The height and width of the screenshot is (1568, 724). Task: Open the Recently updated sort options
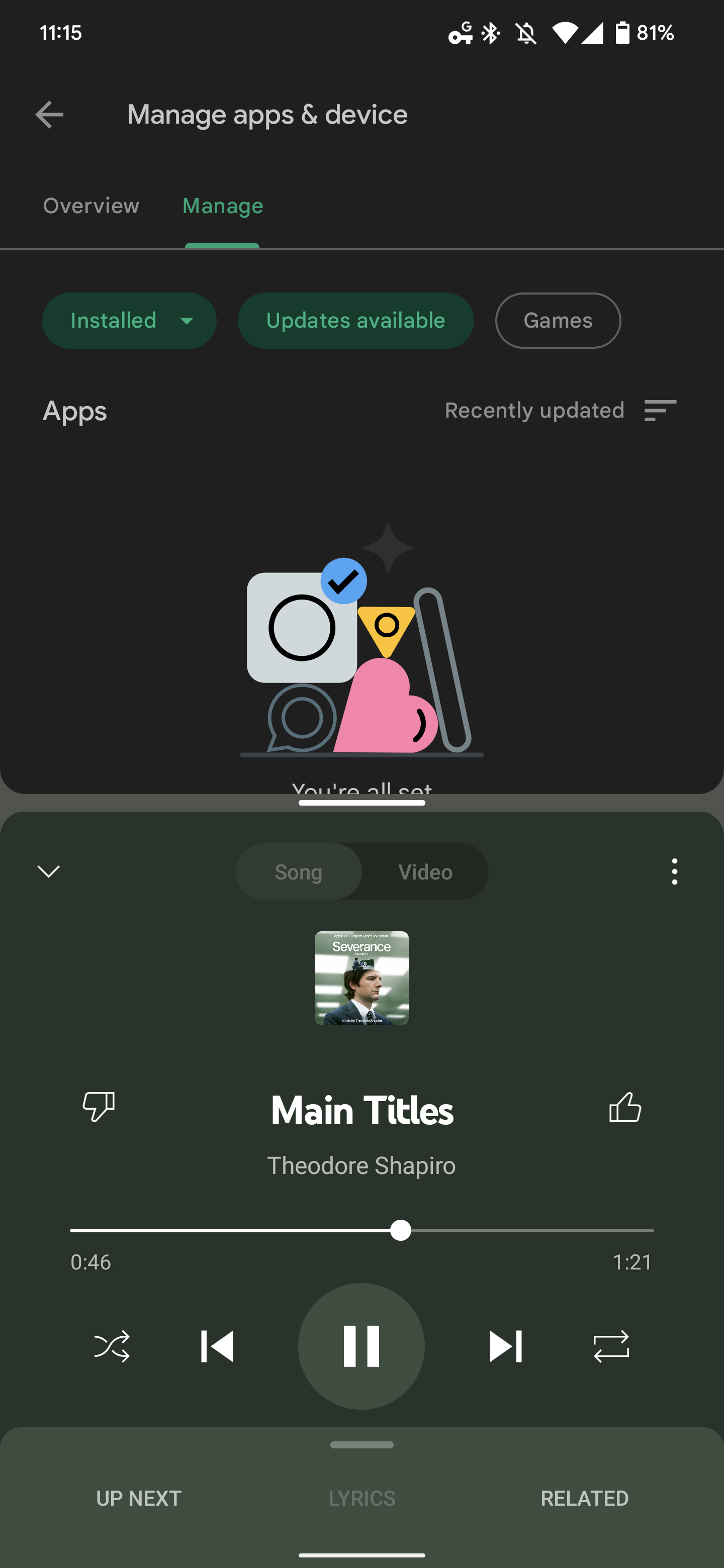tap(560, 411)
